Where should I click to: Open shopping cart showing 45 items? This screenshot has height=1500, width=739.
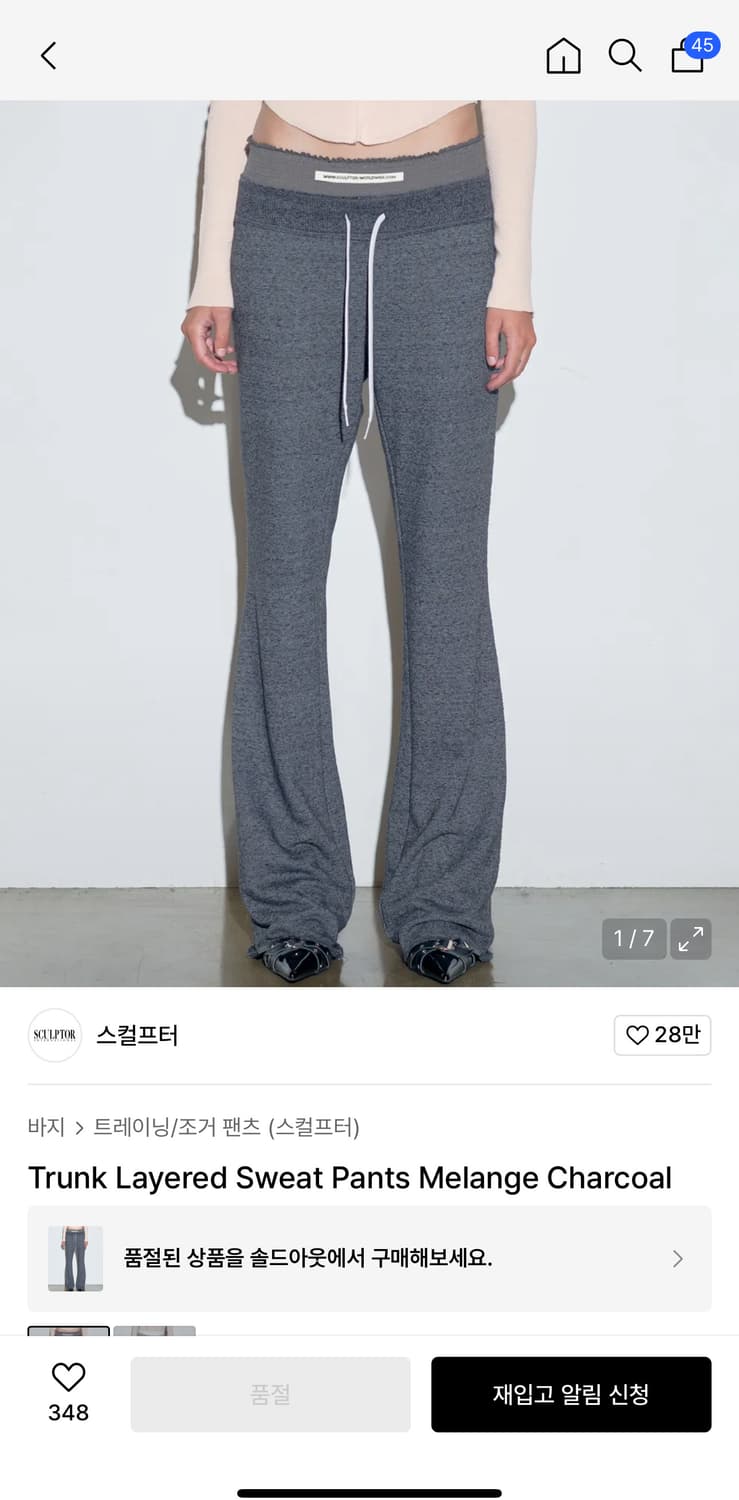[687, 58]
